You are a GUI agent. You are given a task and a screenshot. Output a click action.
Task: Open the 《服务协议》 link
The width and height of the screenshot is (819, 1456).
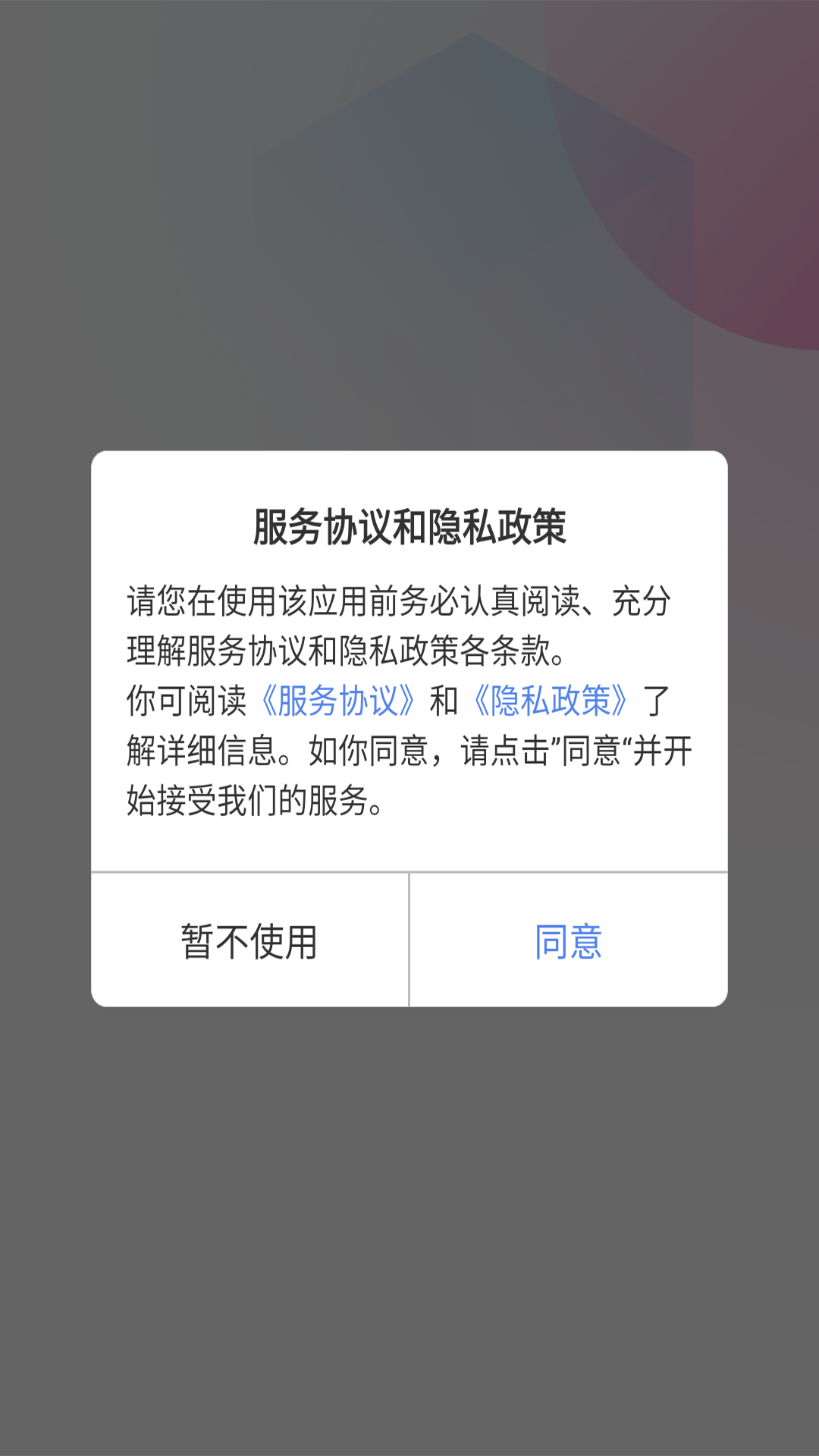[x=337, y=701]
